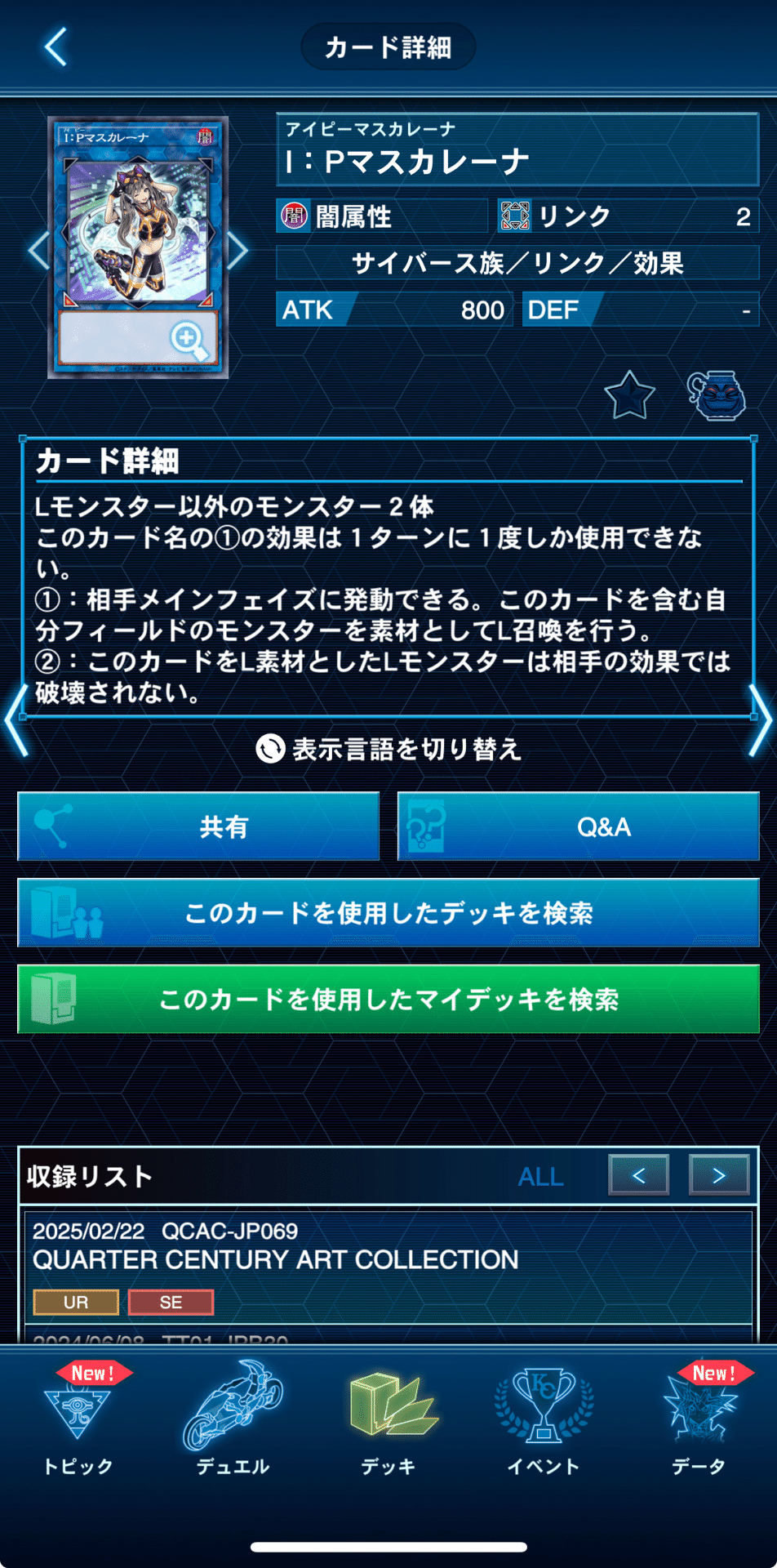Go back from card details

[55, 47]
